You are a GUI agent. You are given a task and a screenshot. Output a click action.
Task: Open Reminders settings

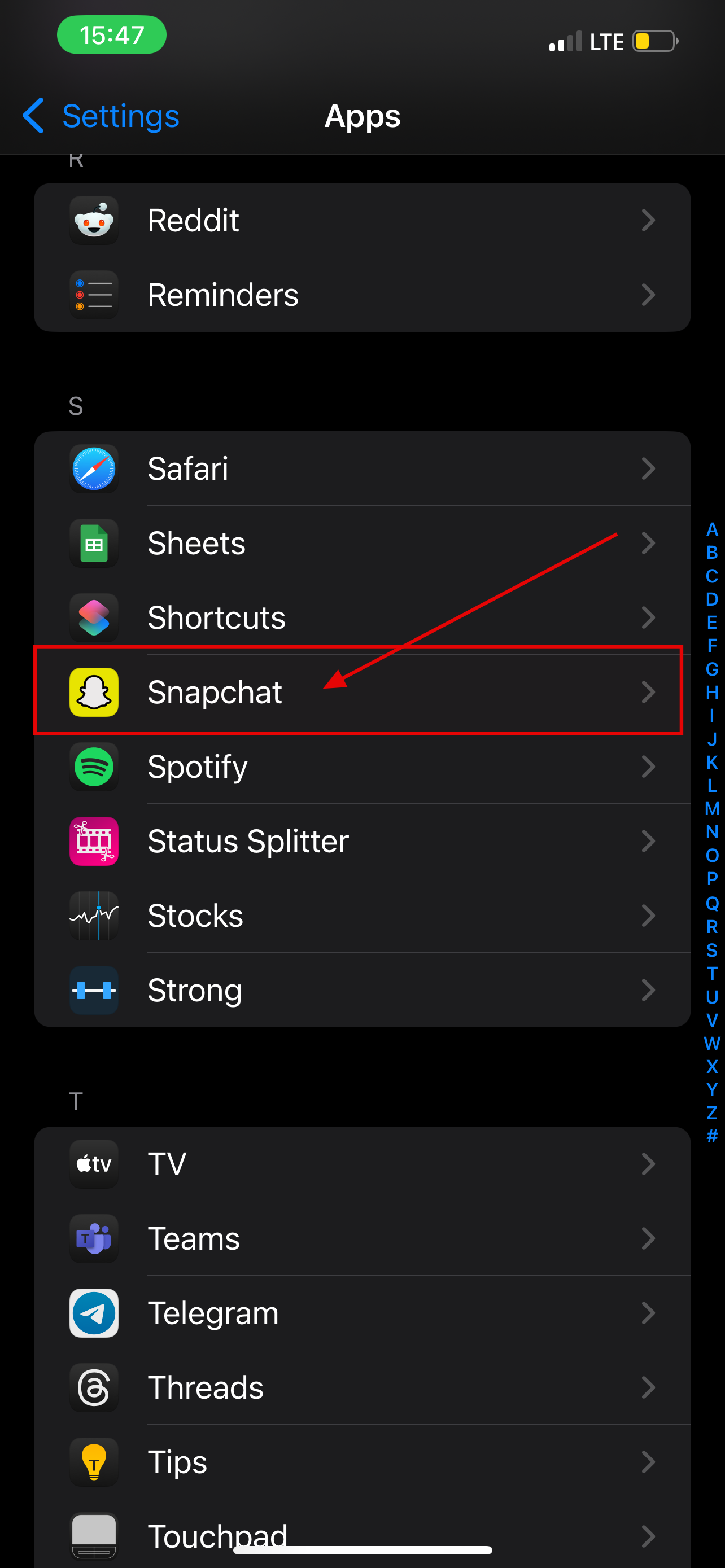[x=361, y=295]
